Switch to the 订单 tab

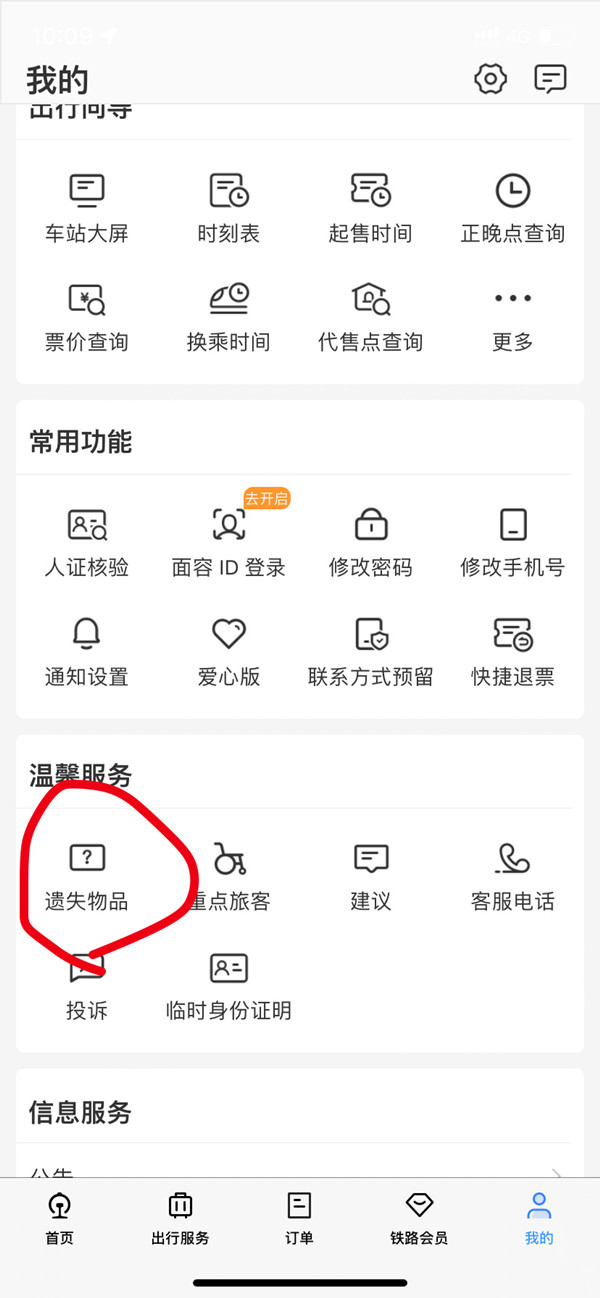(299, 1218)
